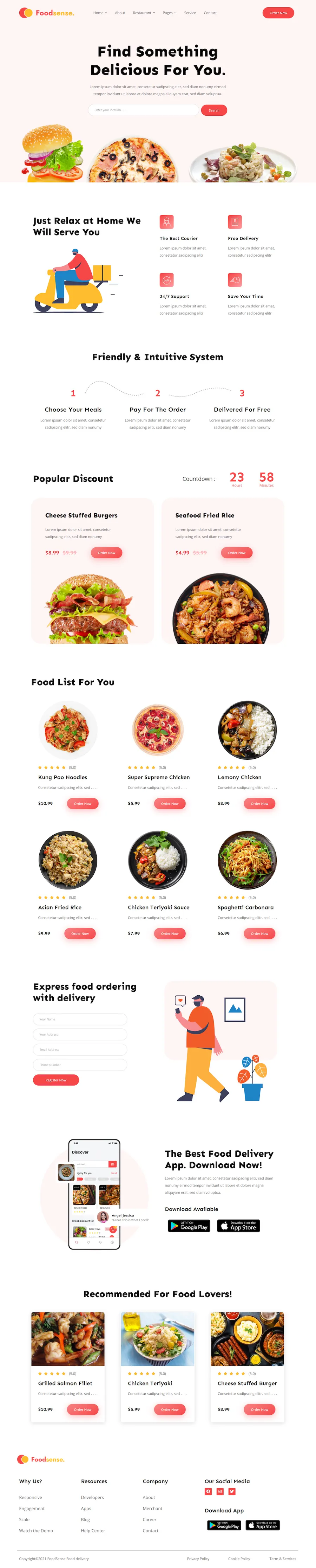Image resolution: width=316 pixels, height=1568 pixels.
Task: Order the Grilled Salmon Fillet
Action: point(83,1409)
